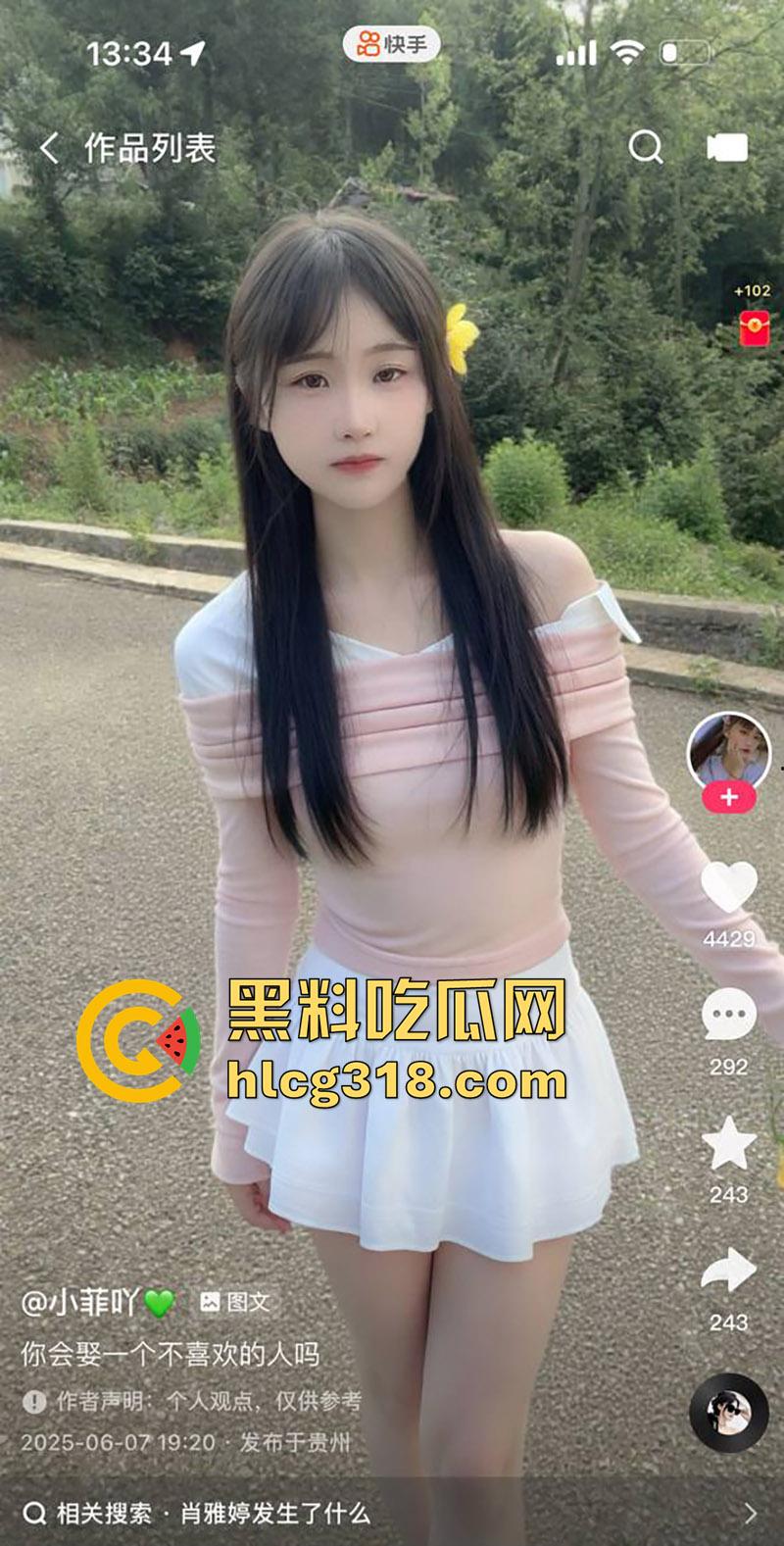
Task: Open related search 肖雅婷发生了什么
Action: coord(274,1513)
